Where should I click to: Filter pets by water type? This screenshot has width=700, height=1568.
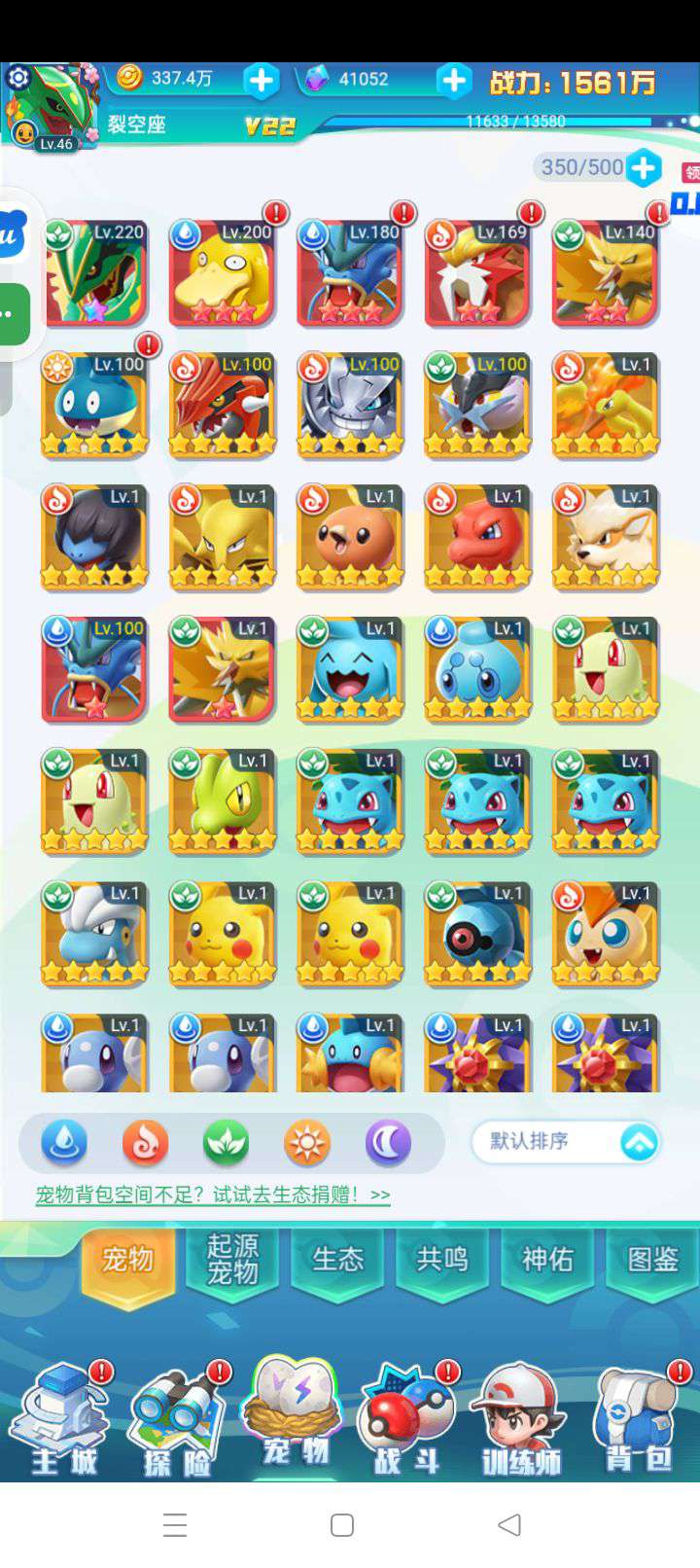(64, 1143)
